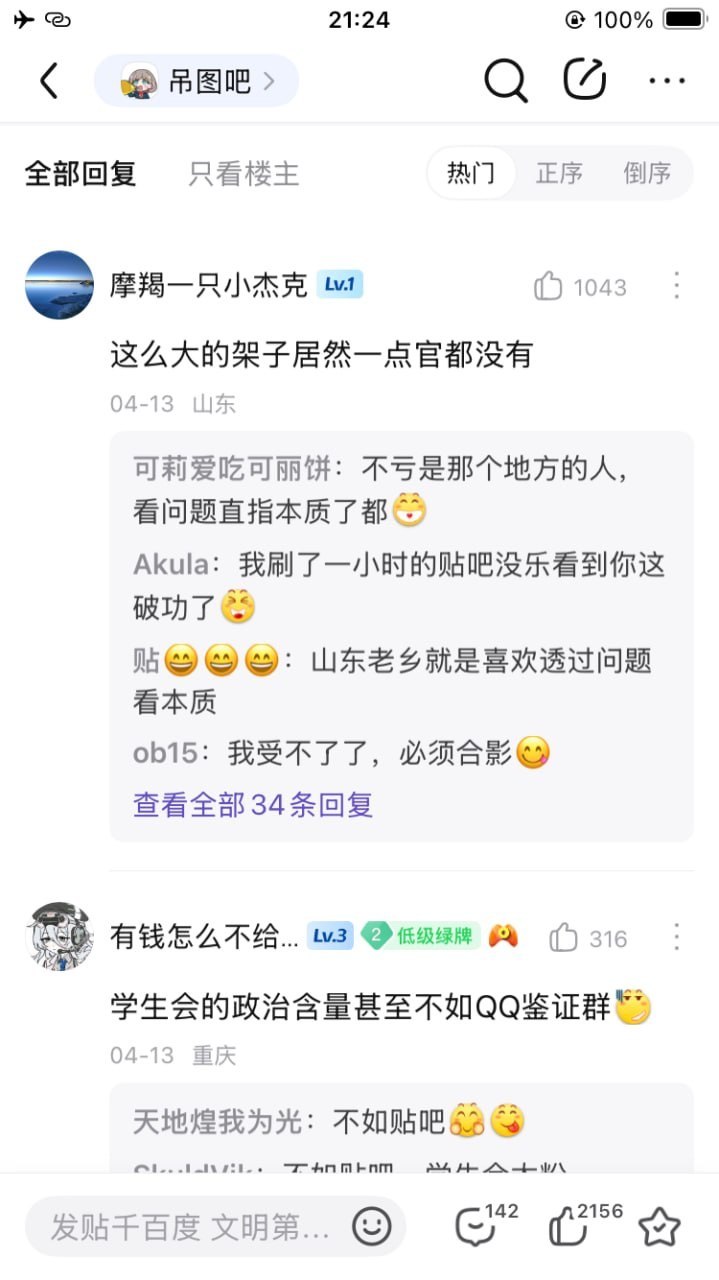Go back with the top-left arrow
The height and width of the screenshot is (1280, 719).
click(x=49, y=81)
